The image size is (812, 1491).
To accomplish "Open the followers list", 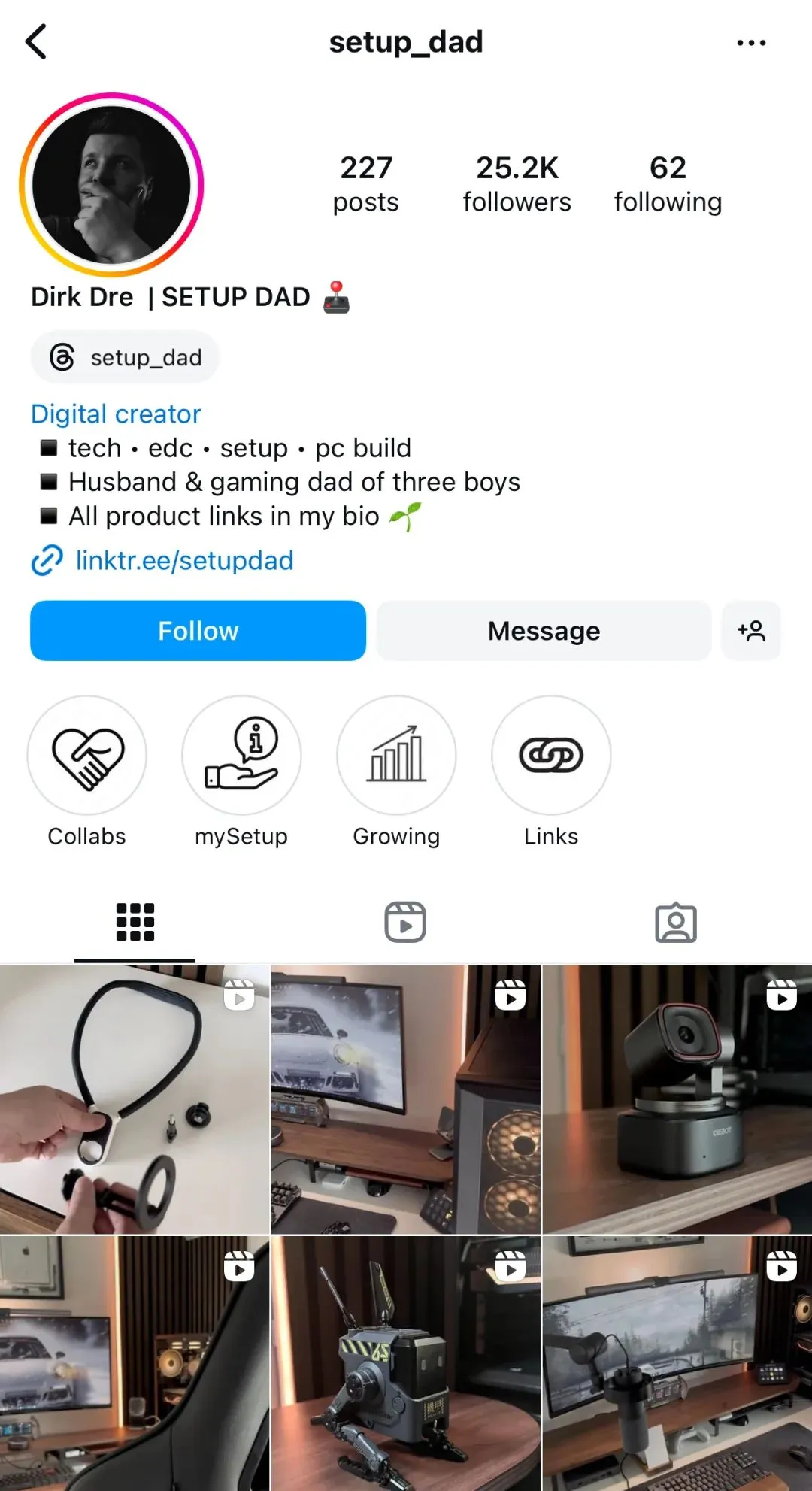I will point(517,184).
